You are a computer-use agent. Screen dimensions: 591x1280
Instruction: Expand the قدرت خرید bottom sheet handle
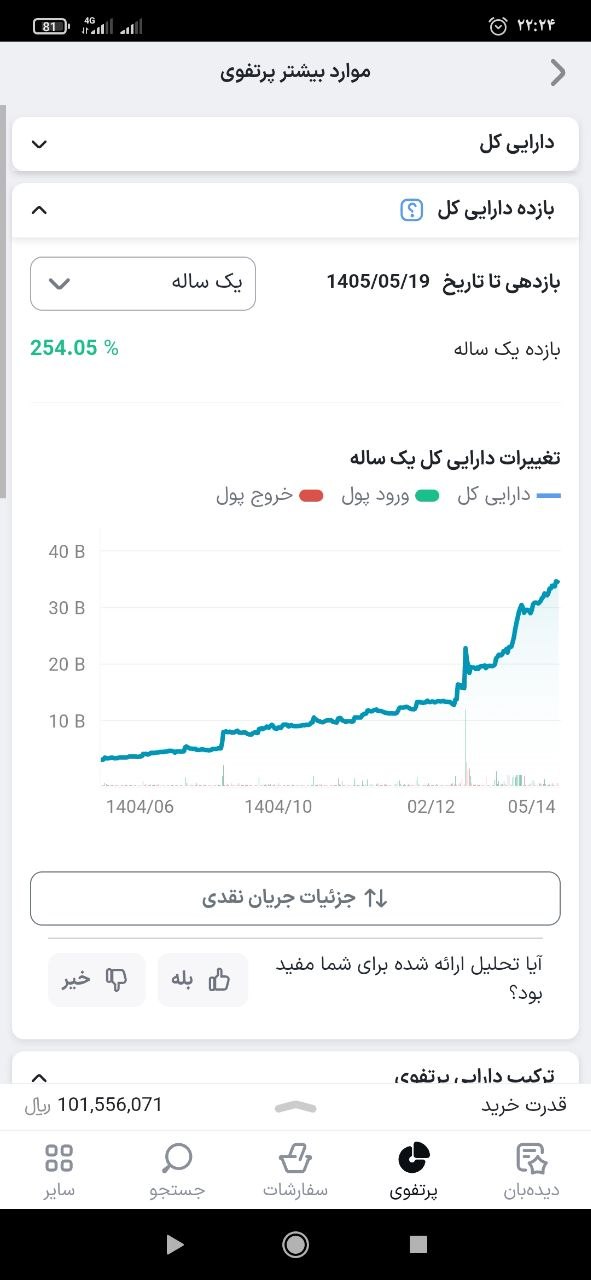pos(295,1106)
